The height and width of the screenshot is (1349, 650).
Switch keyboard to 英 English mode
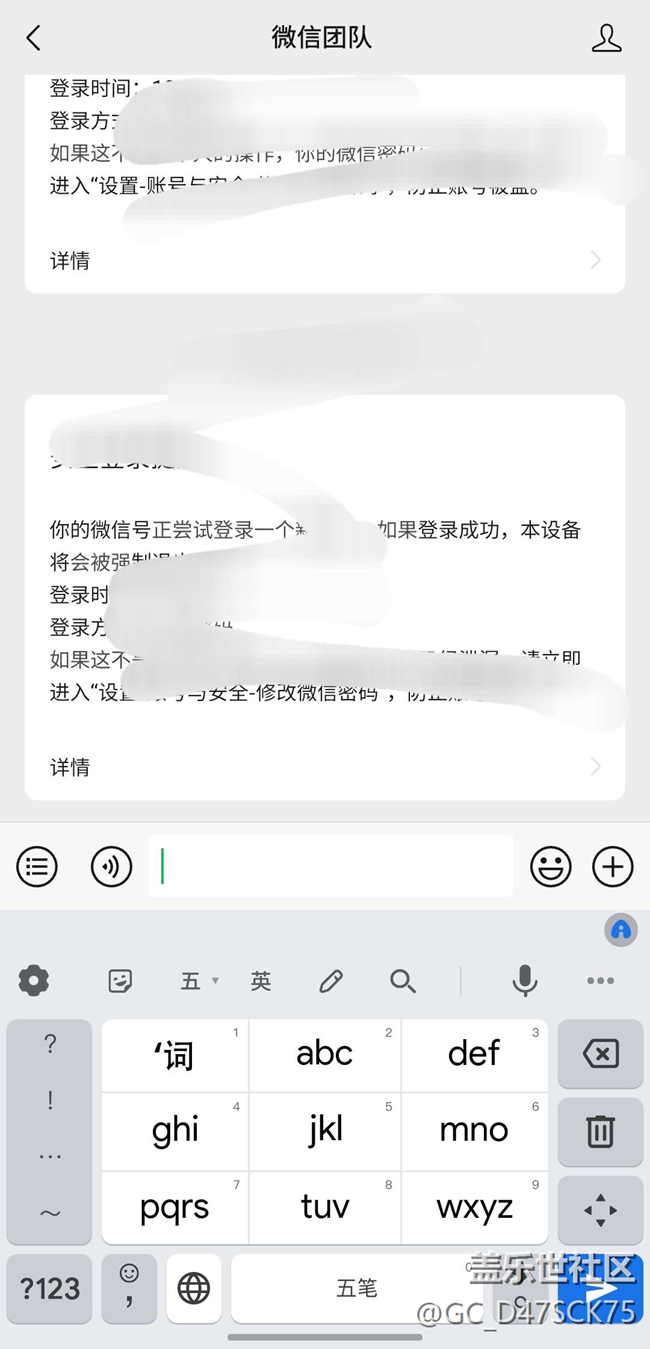click(261, 981)
